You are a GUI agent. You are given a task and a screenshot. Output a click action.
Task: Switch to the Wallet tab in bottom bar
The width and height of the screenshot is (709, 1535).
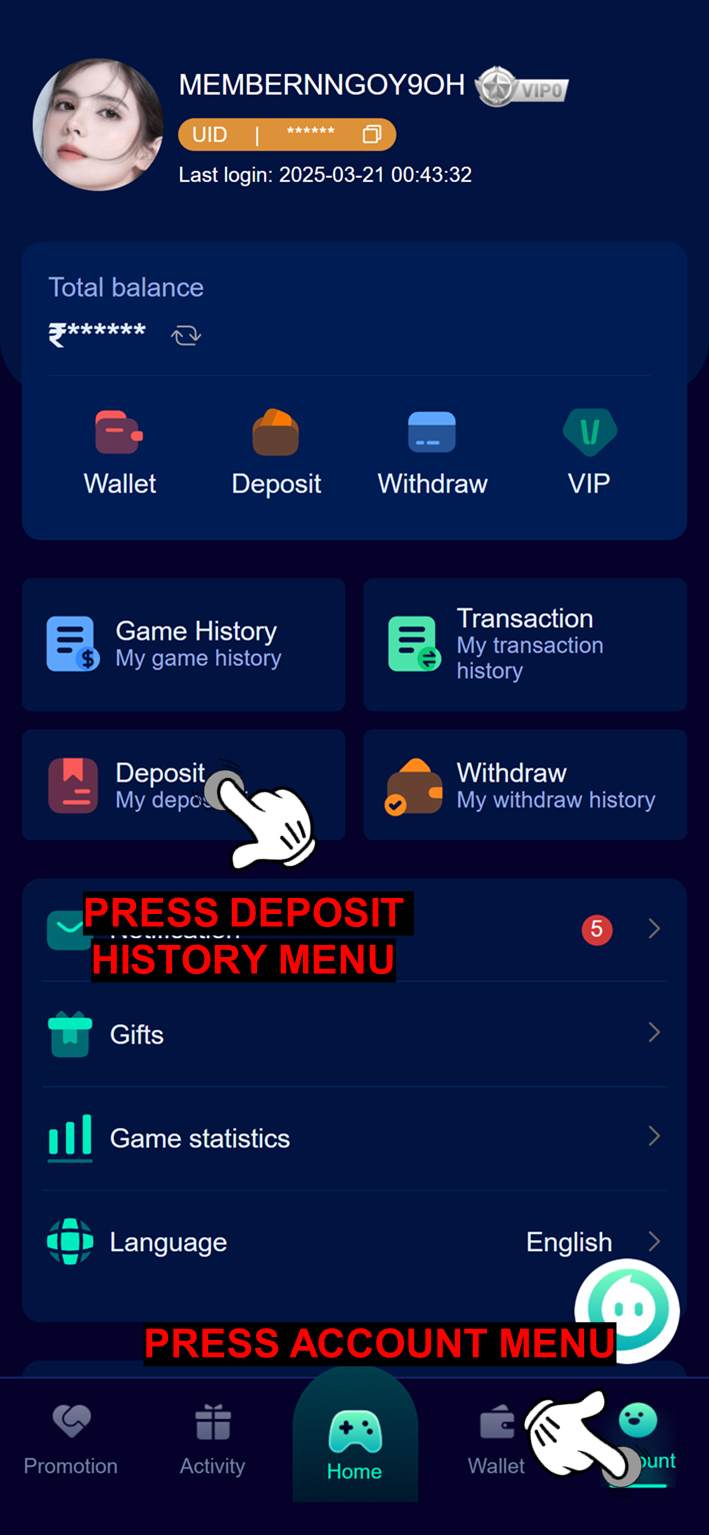496,1440
